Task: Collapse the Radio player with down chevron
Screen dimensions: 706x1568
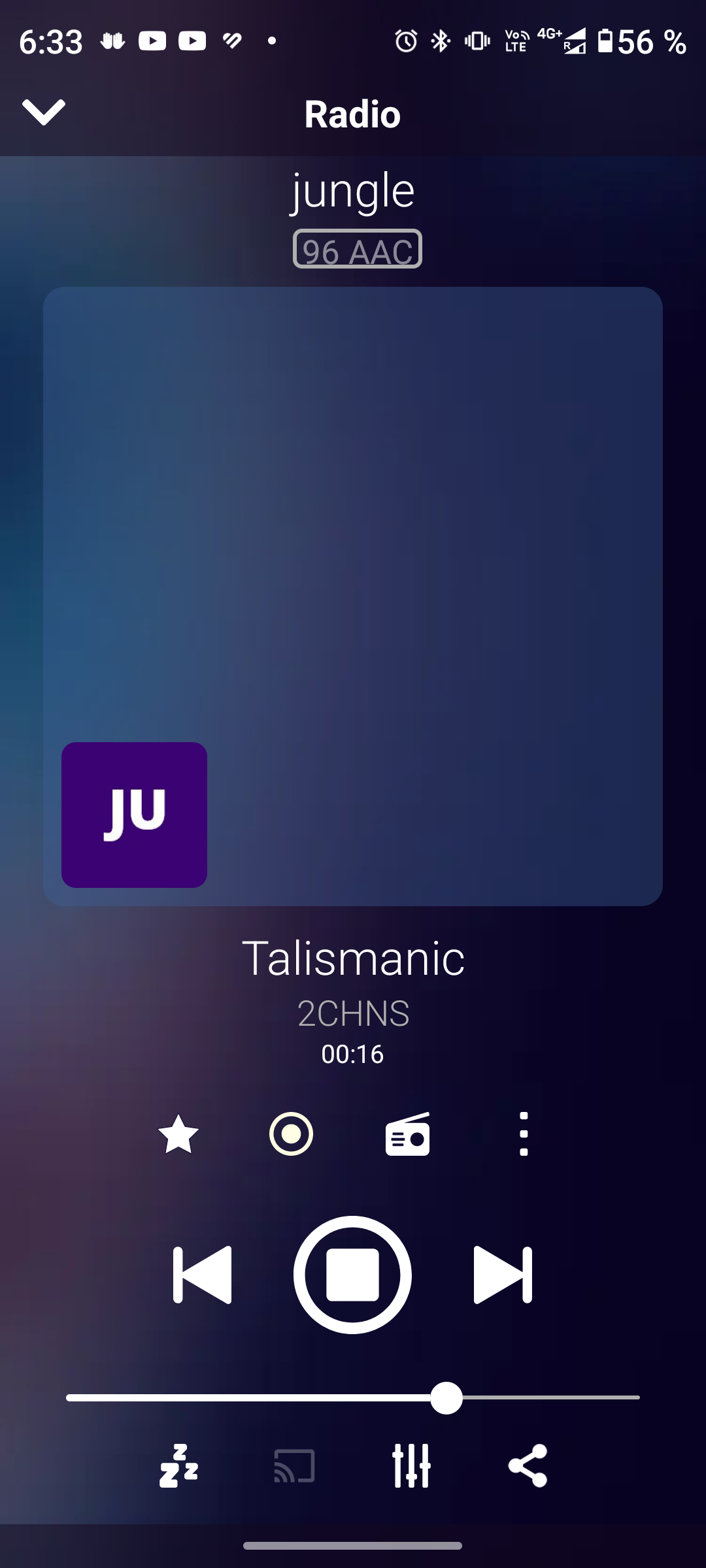Action: click(x=43, y=112)
